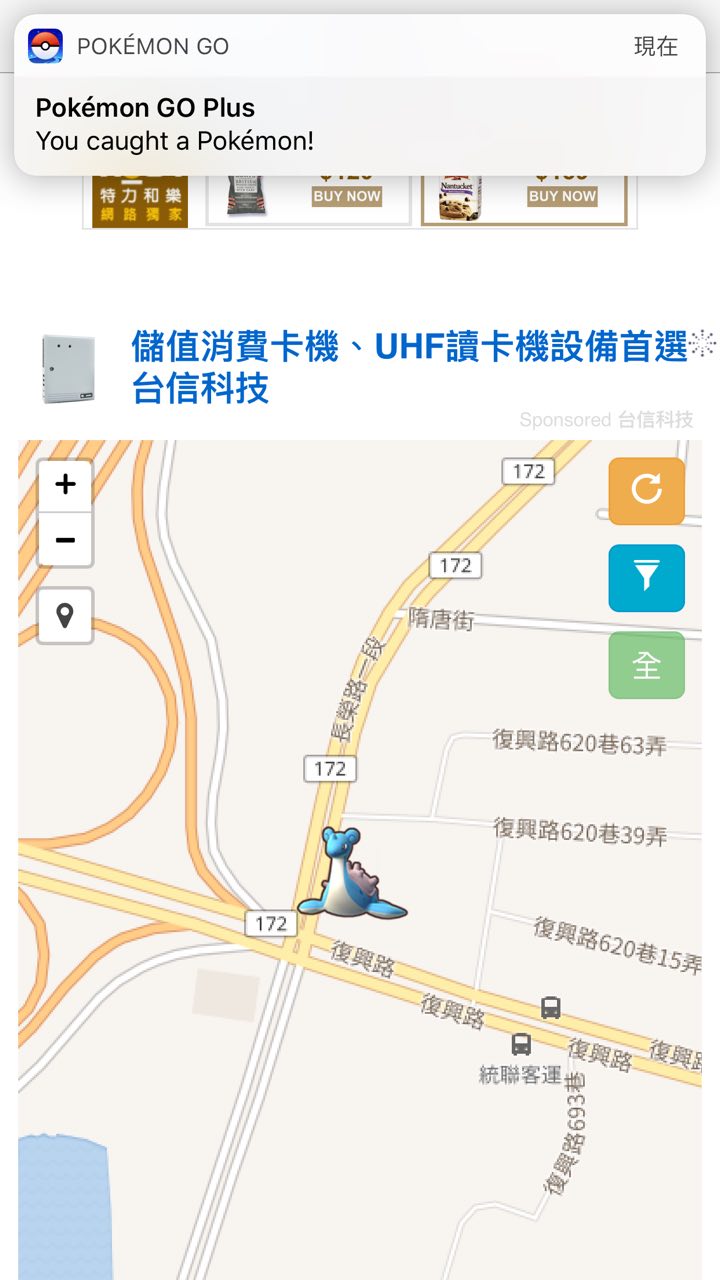Tap the Nantucket cookies BUY NOW button
The height and width of the screenshot is (1280, 720).
click(562, 196)
